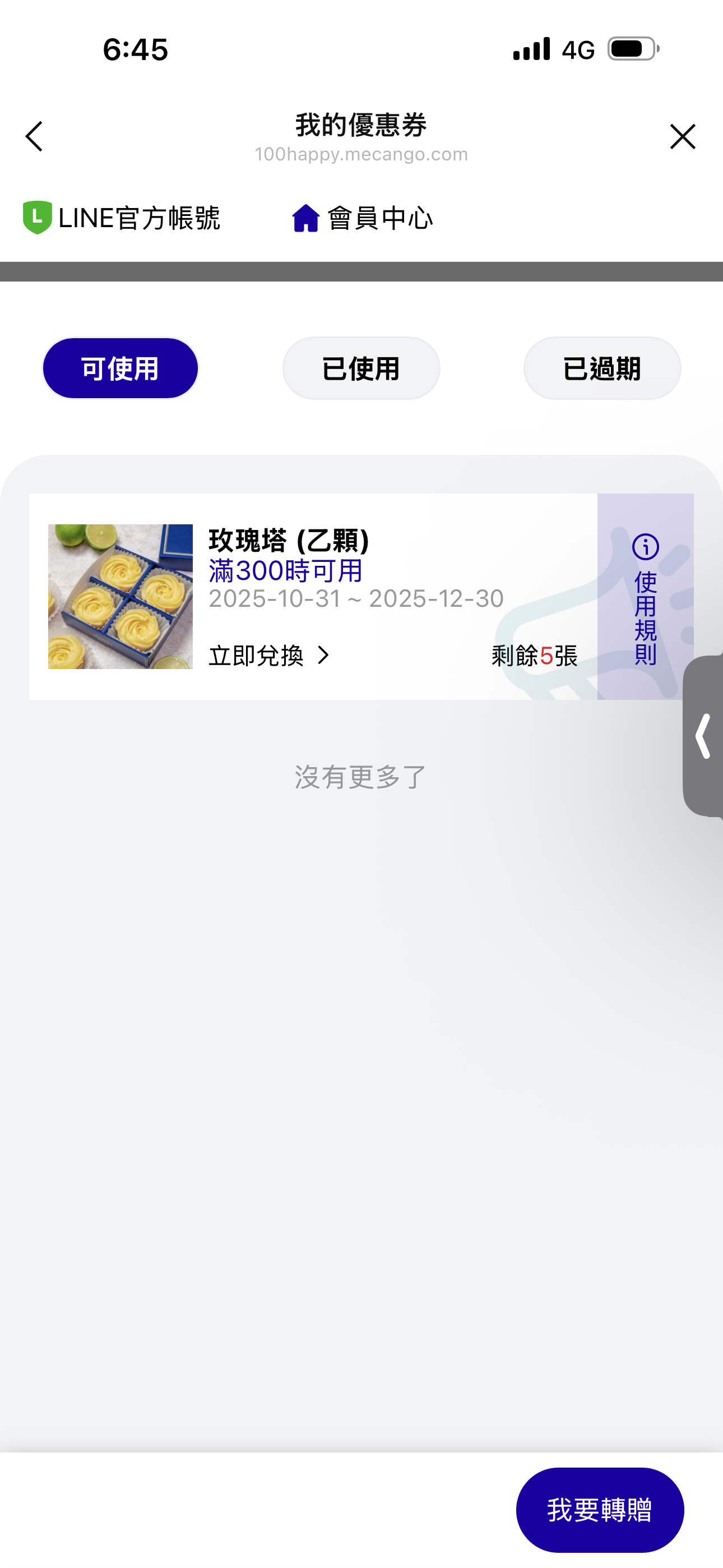Select the 可使用 tab
The image size is (723, 1568).
coord(121,368)
